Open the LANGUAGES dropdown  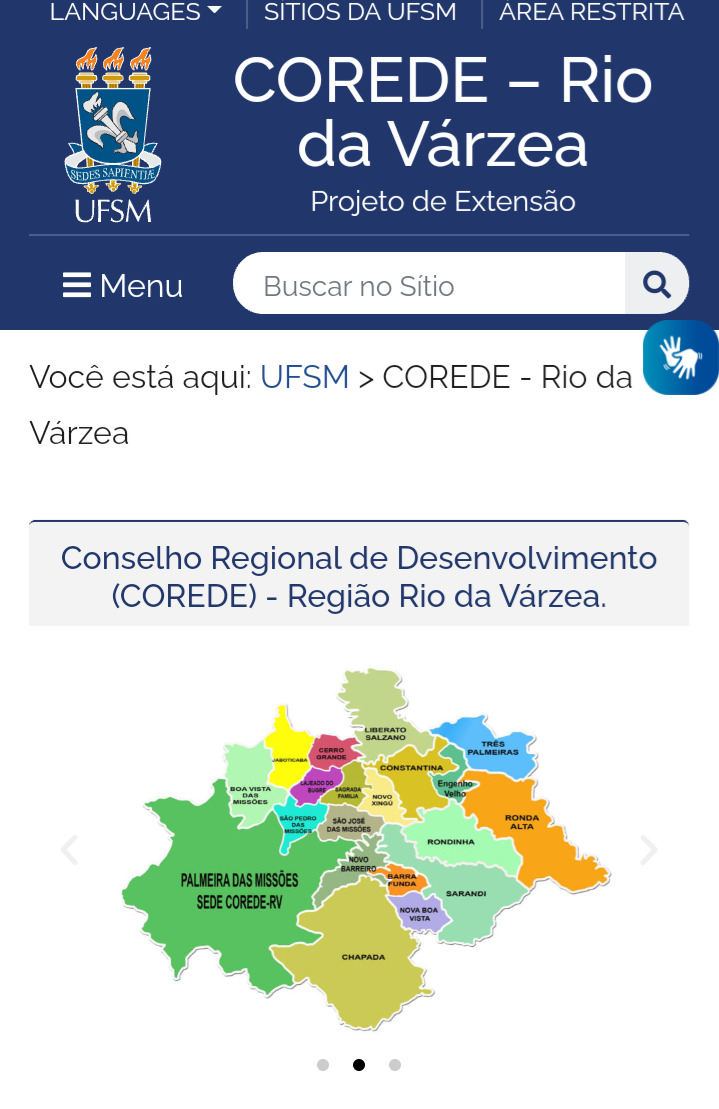[x=135, y=12]
